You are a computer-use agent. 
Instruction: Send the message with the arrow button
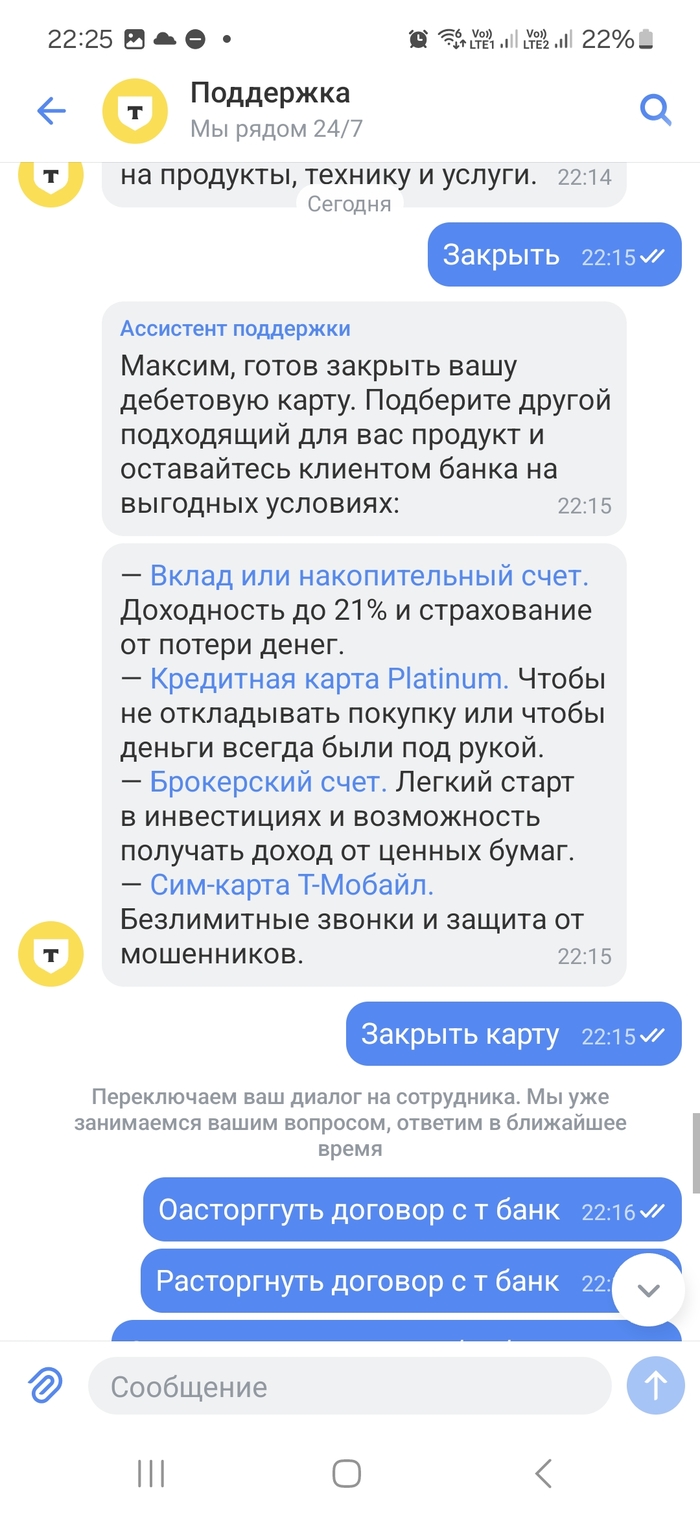coord(655,1386)
